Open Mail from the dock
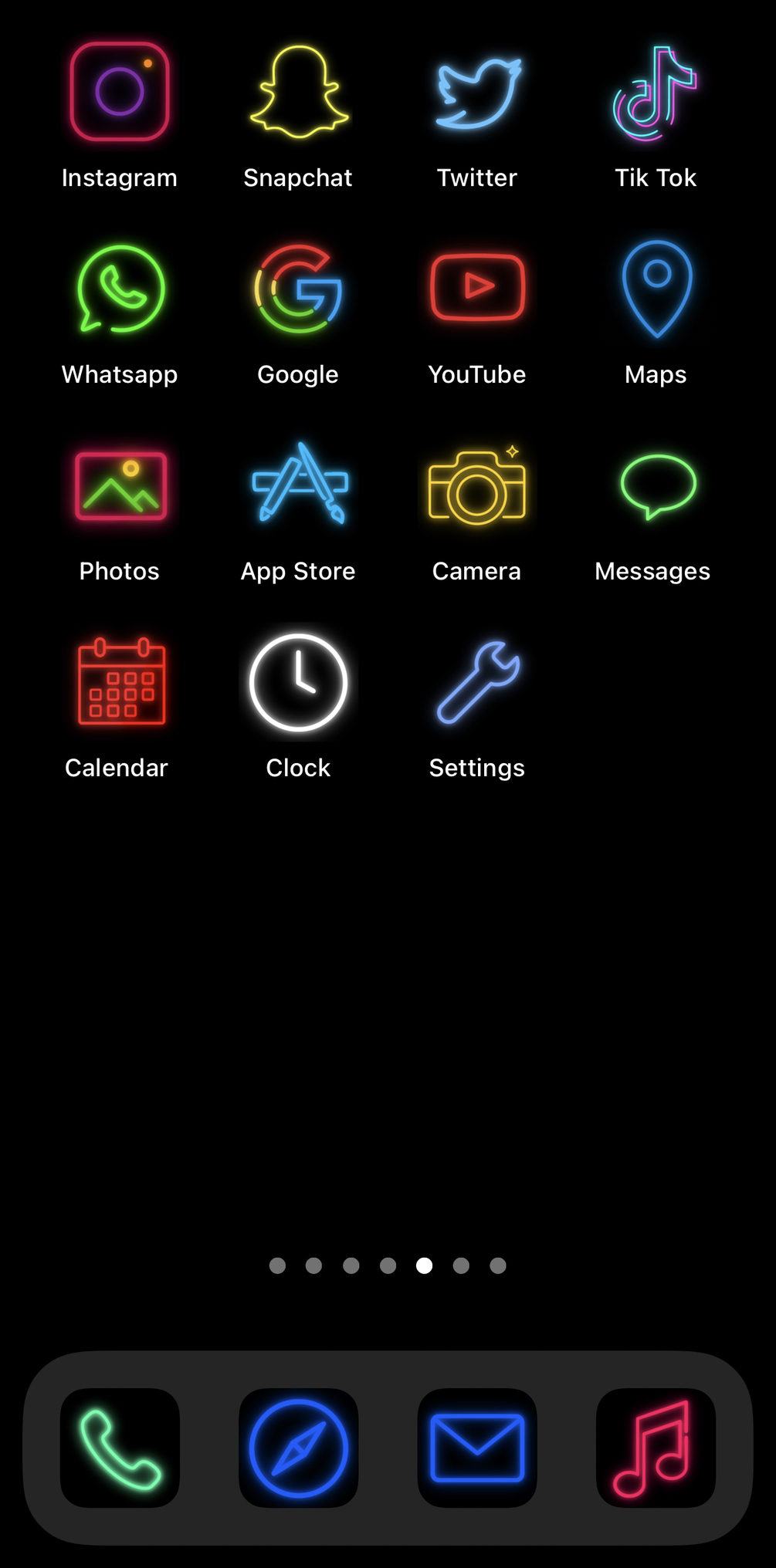The image size is (776, 1568). pos(476,1448)
